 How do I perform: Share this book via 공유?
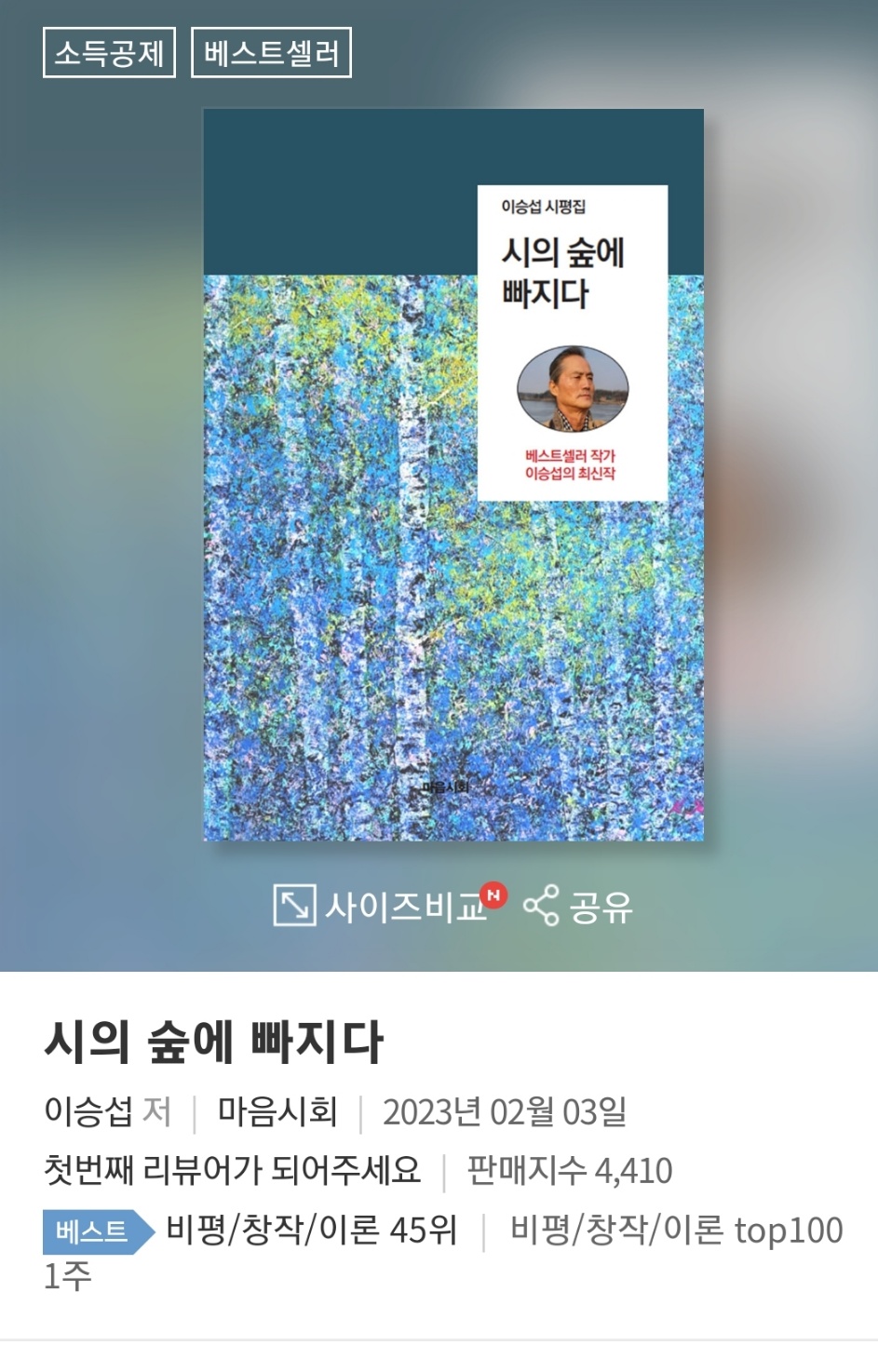(578, 906)
